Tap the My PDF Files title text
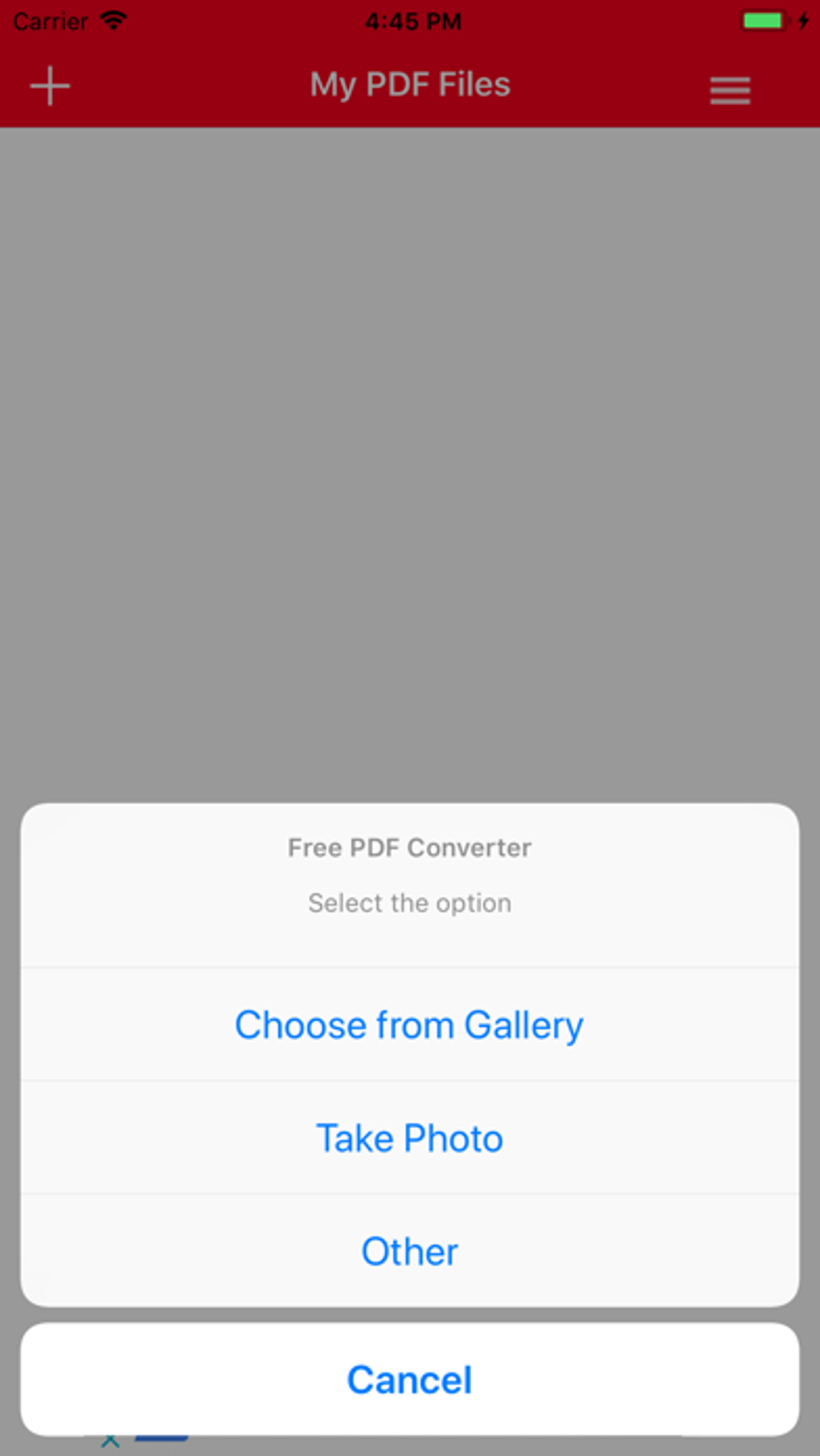The image size is (820, 1456). [x=410, y=84]
